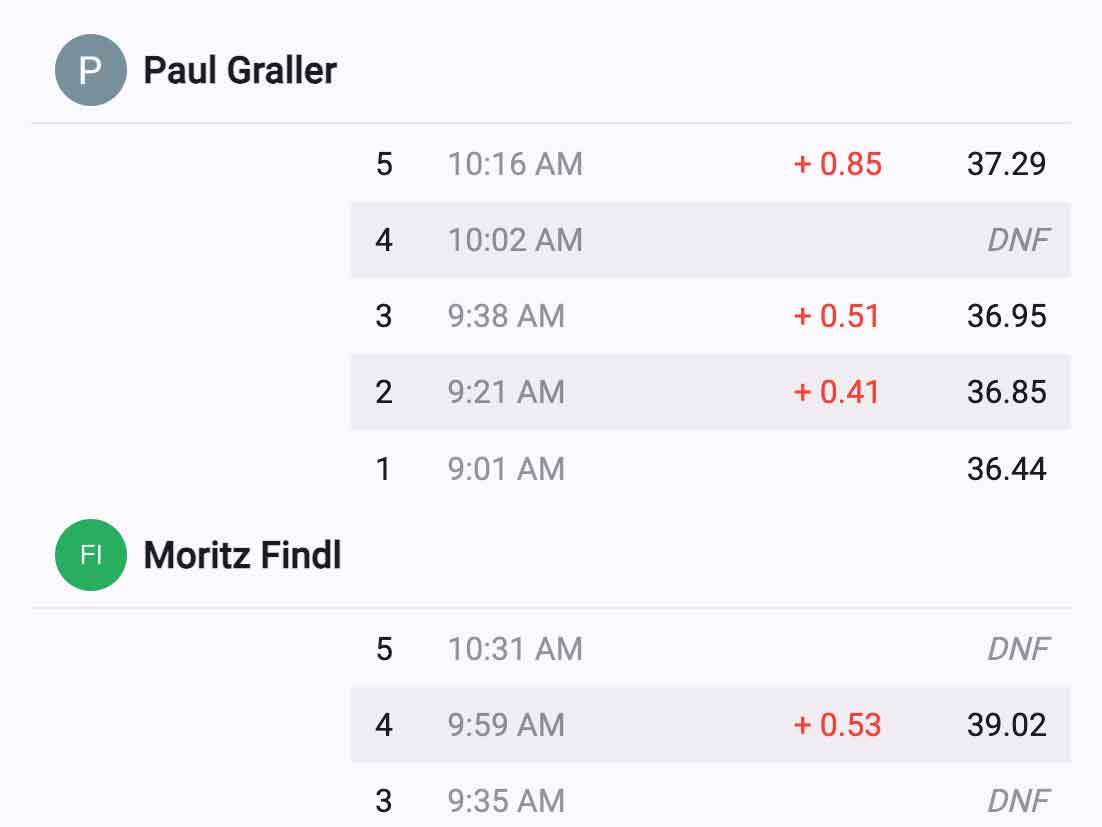Open Paul Graller's 10:16 AM run

click(x=710, y=164)
